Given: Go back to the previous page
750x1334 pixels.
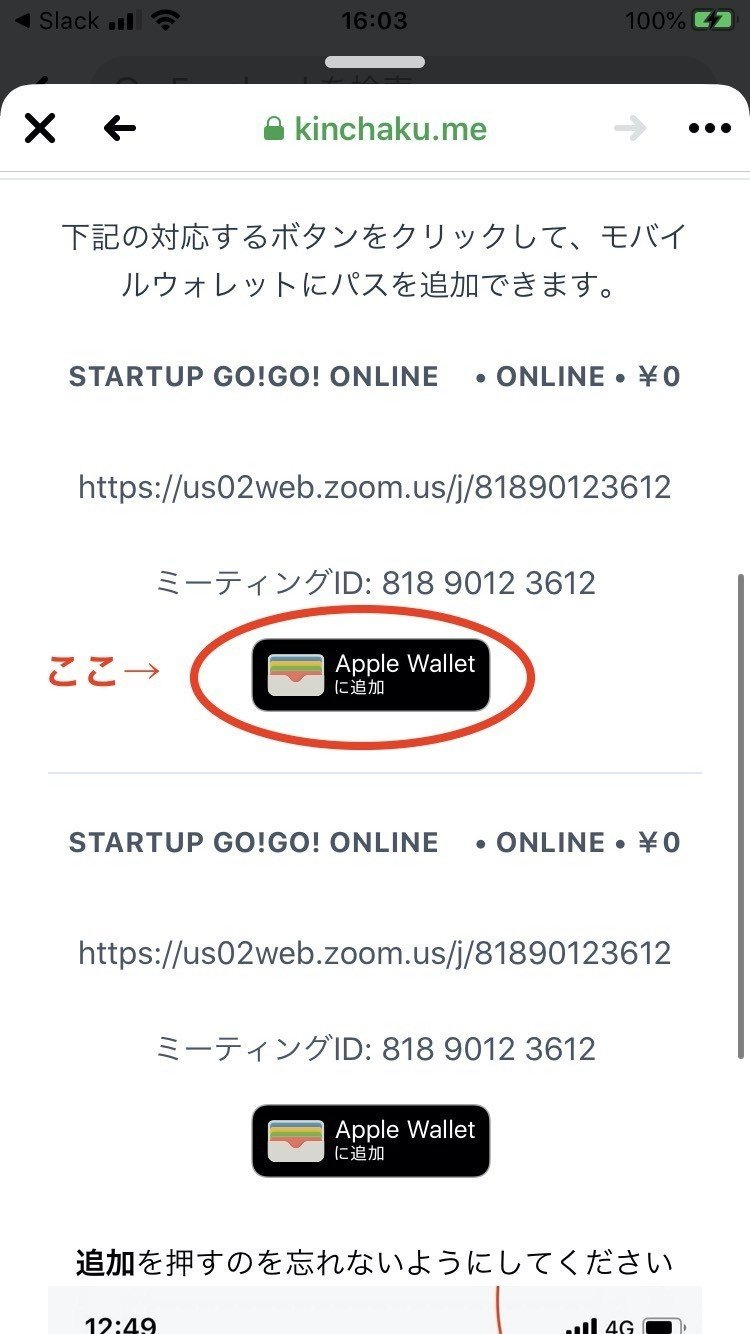Looking at the screenshot, I should (119, 128).
